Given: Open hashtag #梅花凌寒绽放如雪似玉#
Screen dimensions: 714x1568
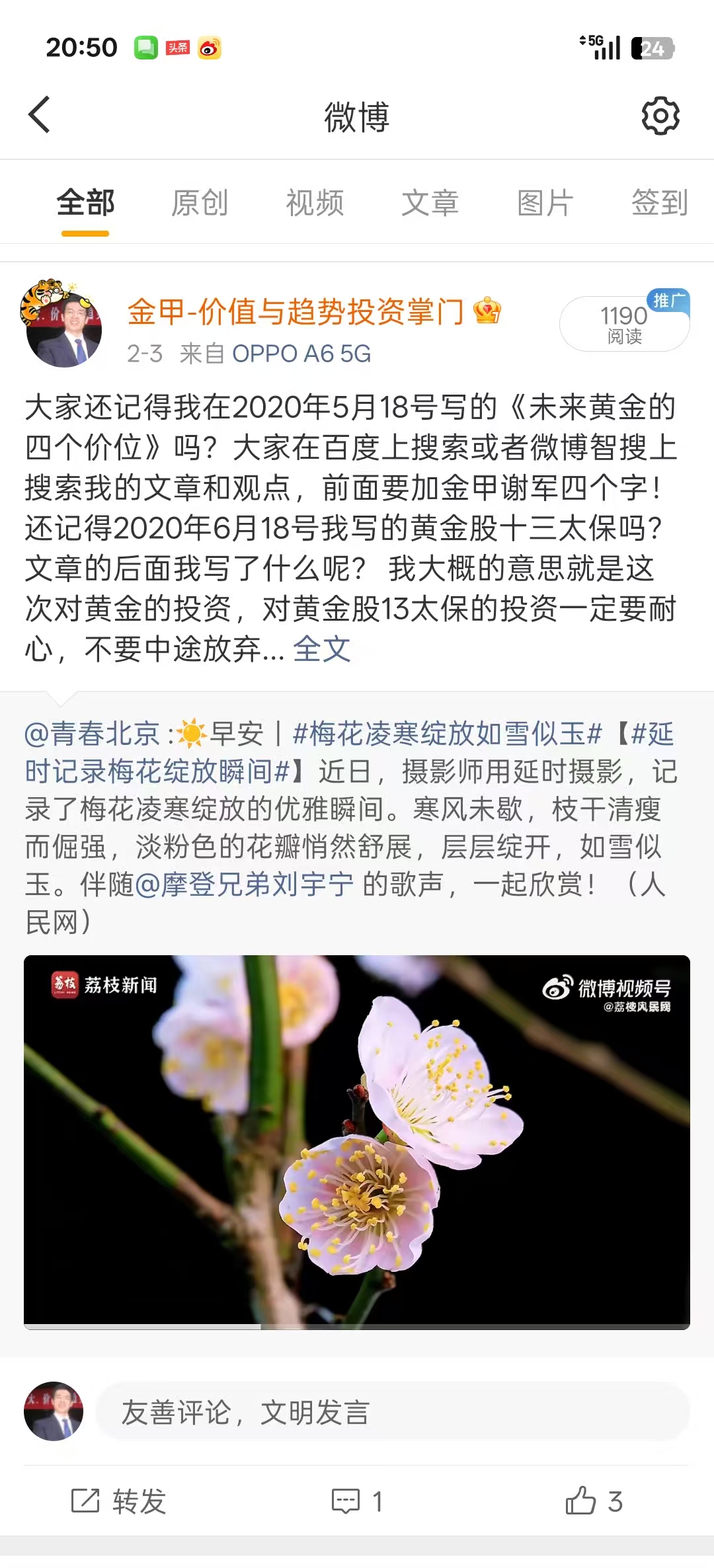Looking at the screenshot, I should [448, 734].
